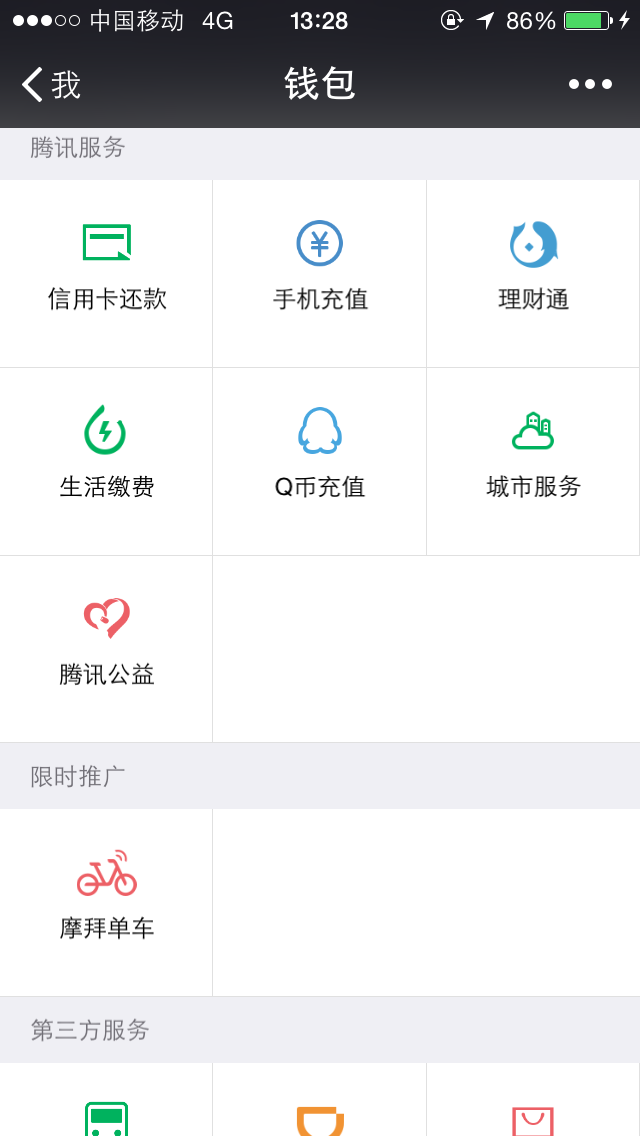This screenshot has width=640, height=1136.
Task: Select 手机充值 mobile top-up
Action: coord(320,273)
